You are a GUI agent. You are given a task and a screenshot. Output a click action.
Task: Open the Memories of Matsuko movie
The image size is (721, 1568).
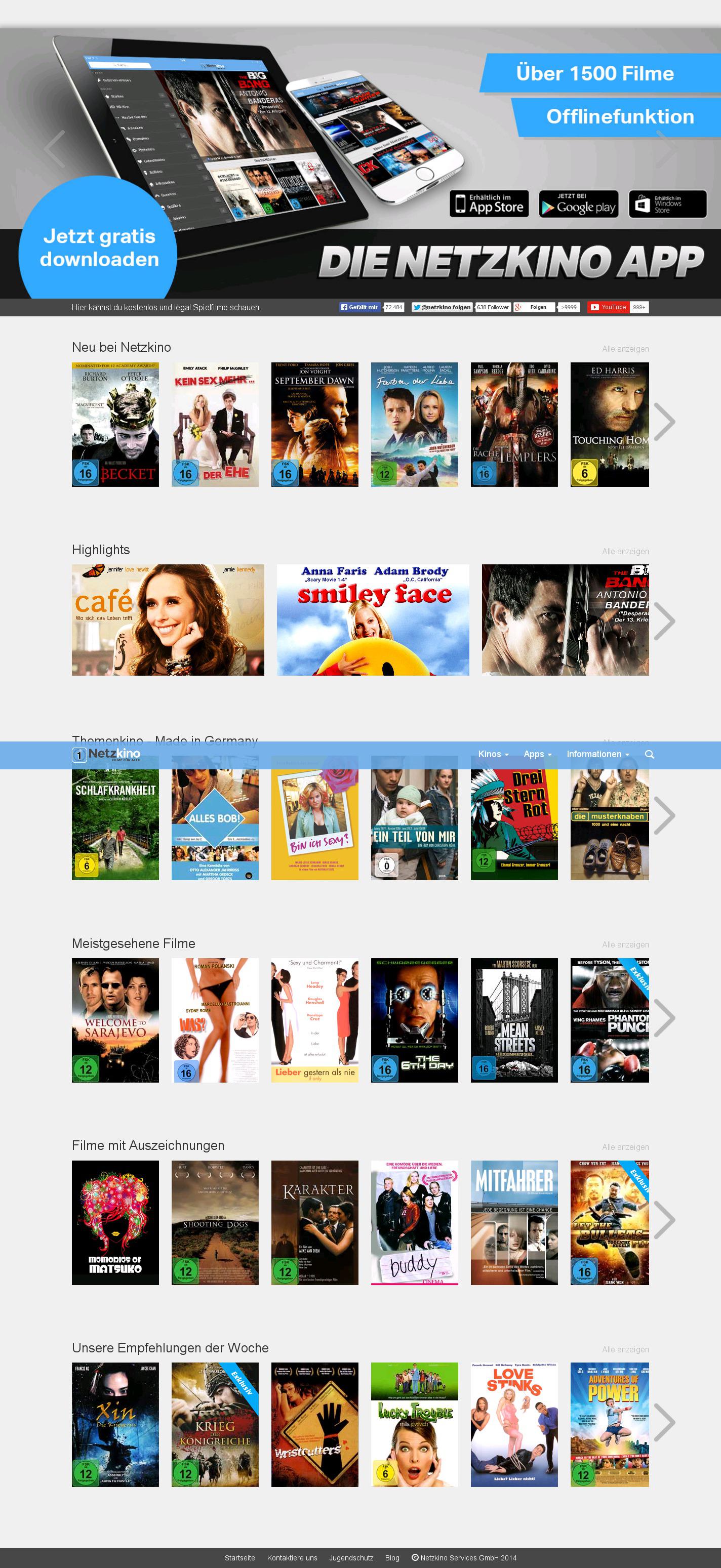pyautogui.click(x=115, y=1222)
